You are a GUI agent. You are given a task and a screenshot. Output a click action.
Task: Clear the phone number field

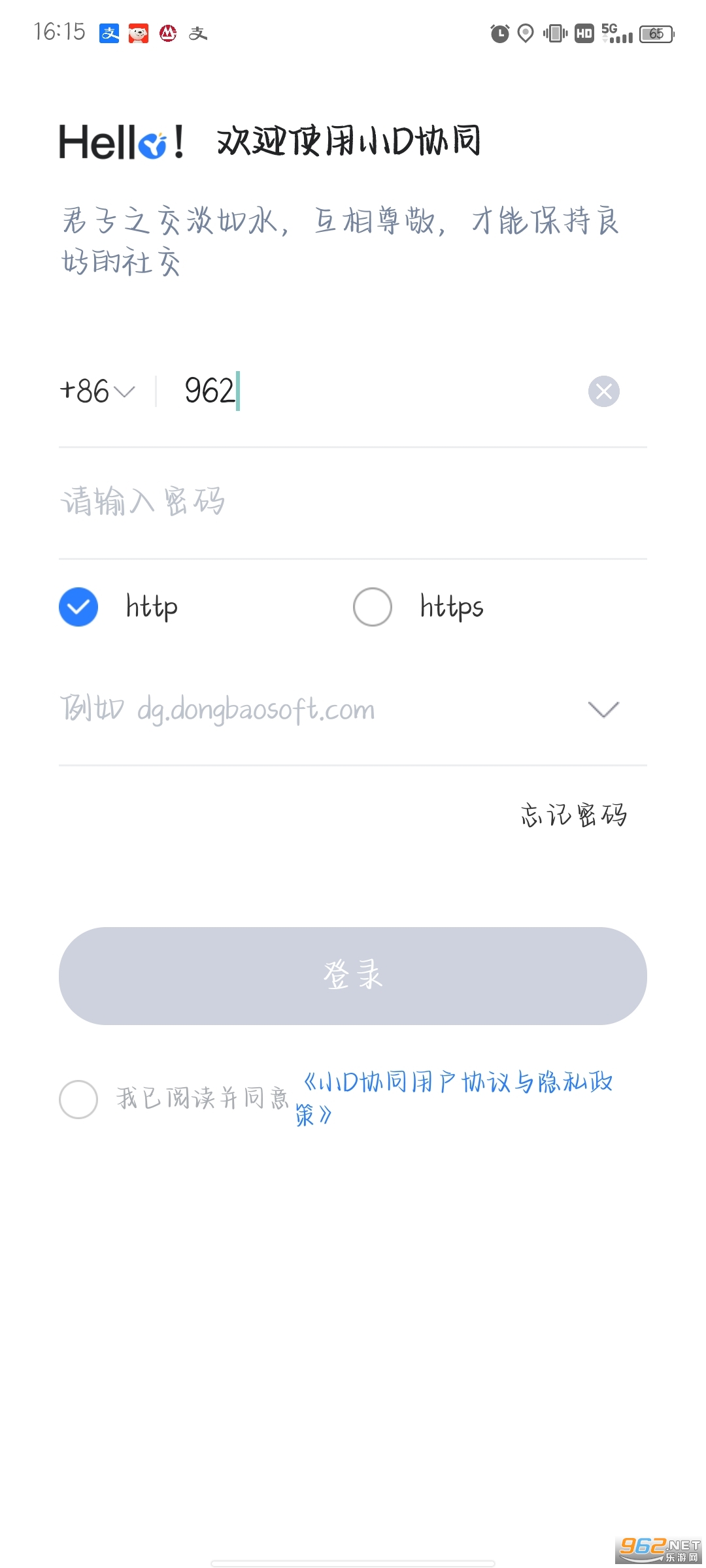(x=603, y=391)
